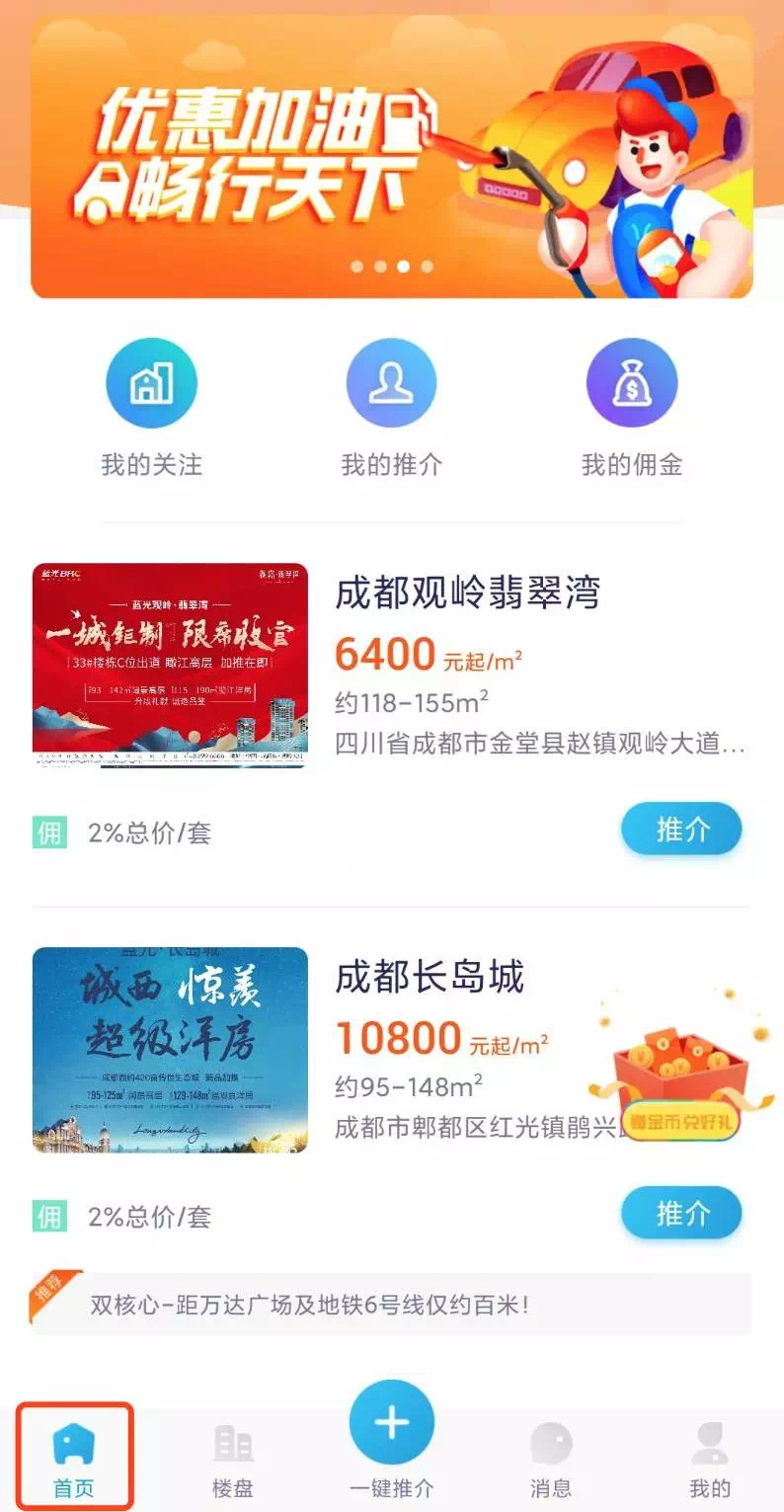Tap 推介 for 成都长岛城
Screen dimensions: 784x1512
tap(681, 1213)
